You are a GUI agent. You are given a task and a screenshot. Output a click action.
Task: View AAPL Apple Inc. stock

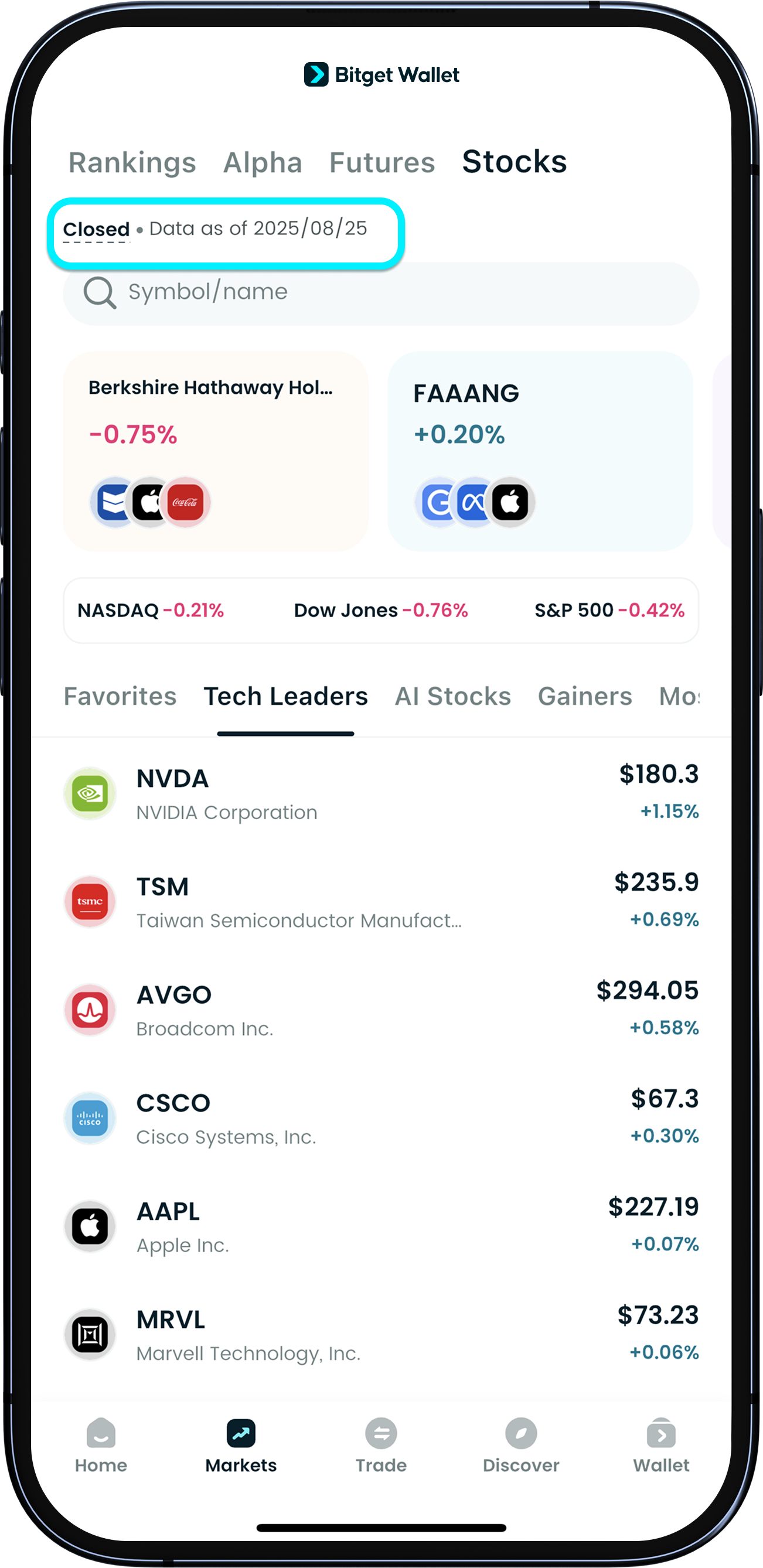(380, 1226)
